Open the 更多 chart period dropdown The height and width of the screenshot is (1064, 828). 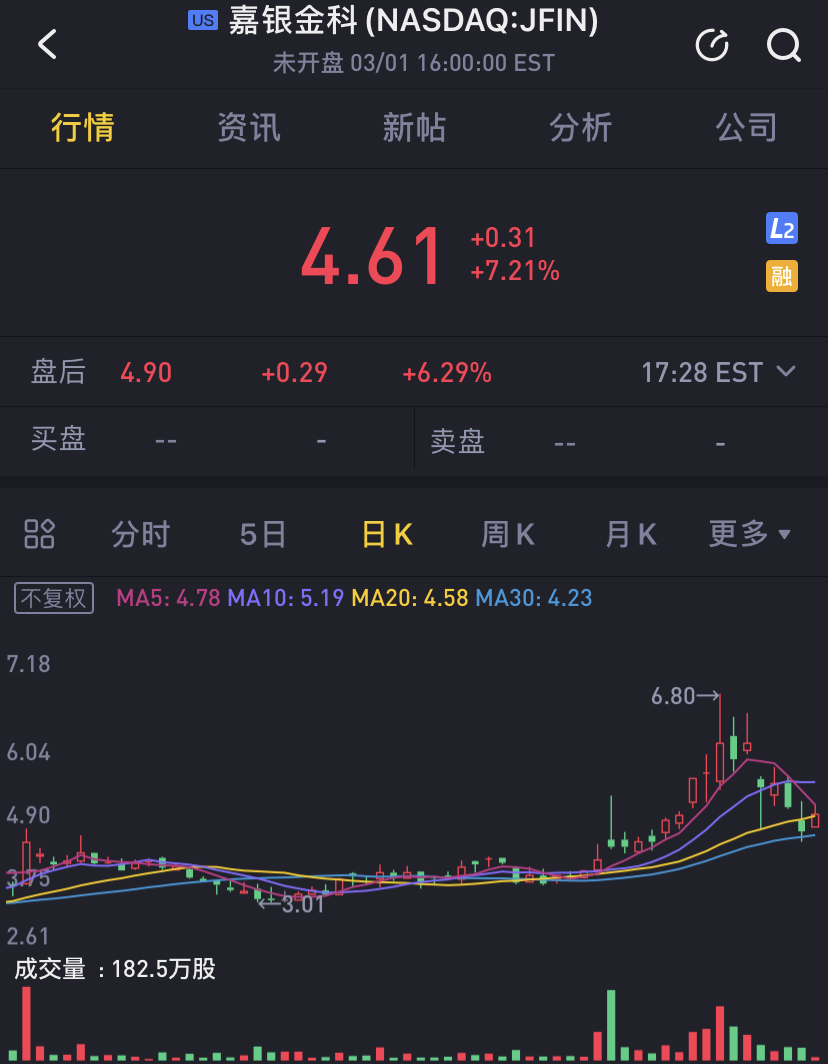749,534
